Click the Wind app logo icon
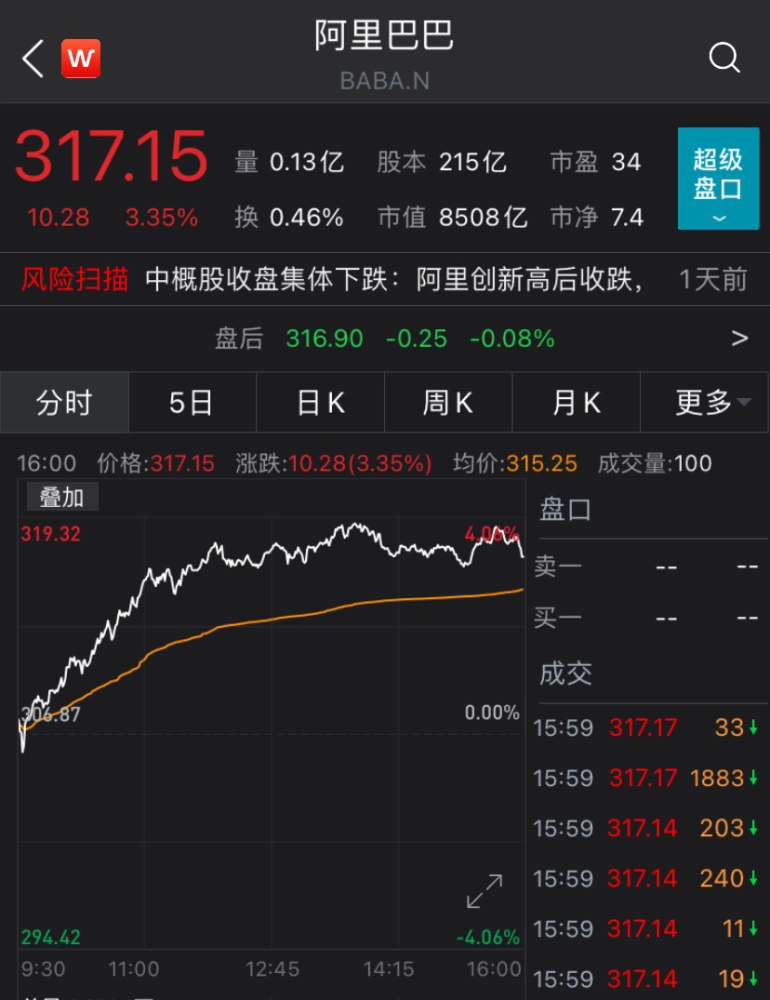 pyautogui.click(x=81, y=58)
